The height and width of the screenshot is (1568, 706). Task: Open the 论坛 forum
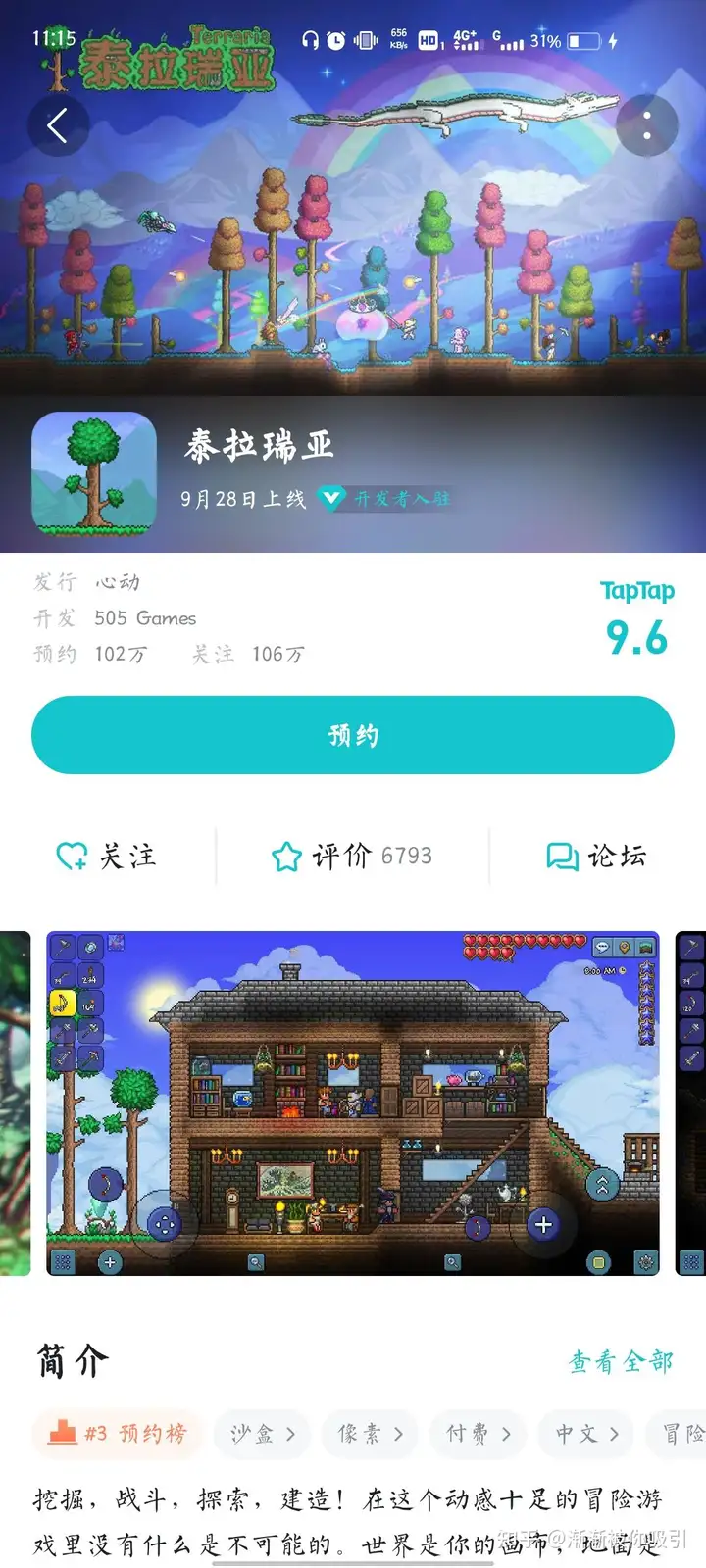coord(596,856)
